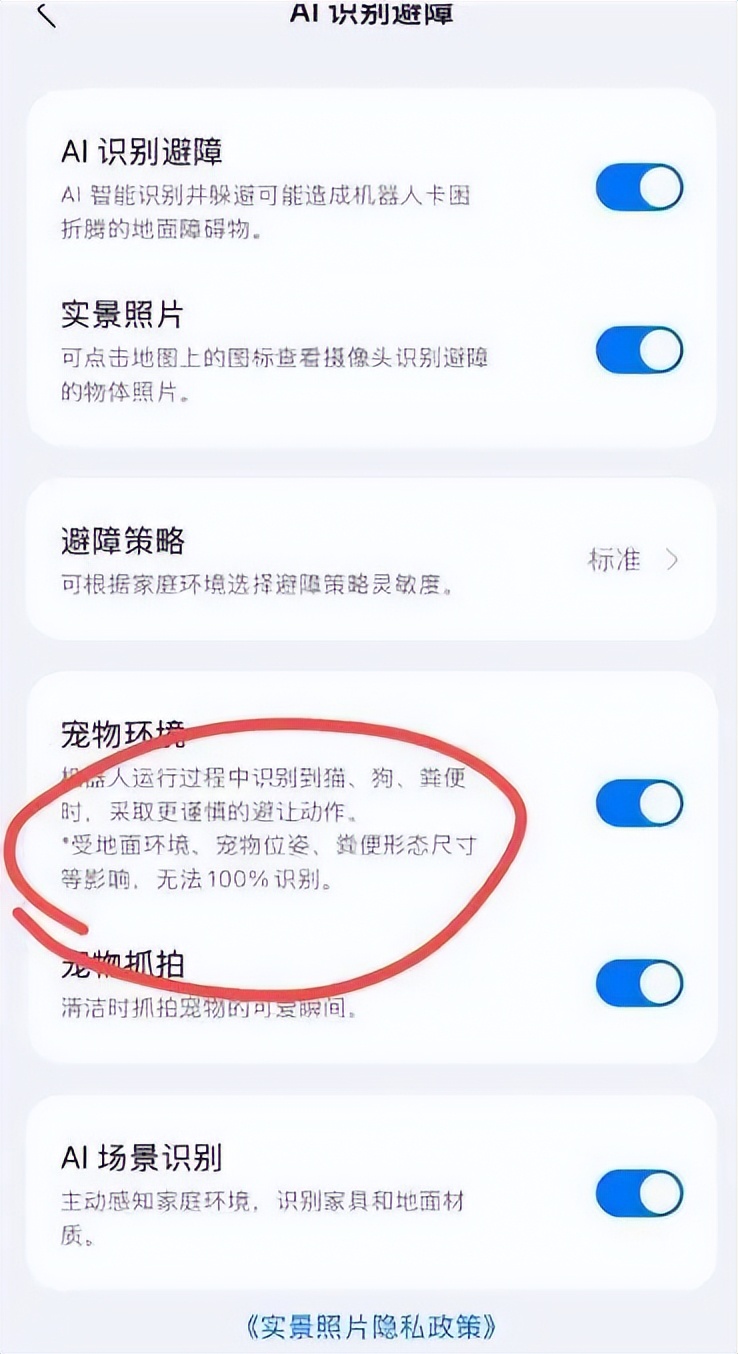Toggle the 宠物环境 switch off
738x1354 pixels.
(639, 803)
